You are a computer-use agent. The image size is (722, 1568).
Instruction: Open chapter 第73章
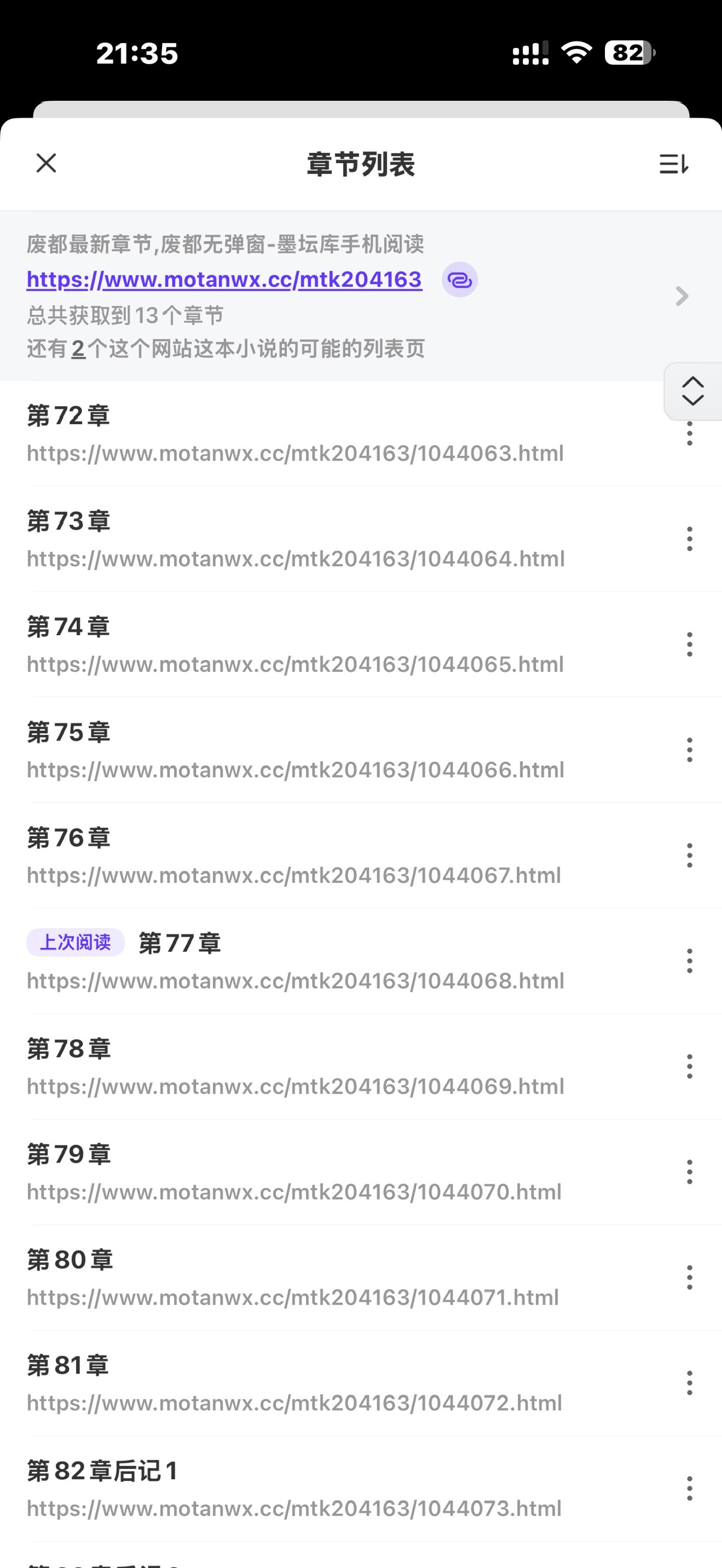(295, 539)
